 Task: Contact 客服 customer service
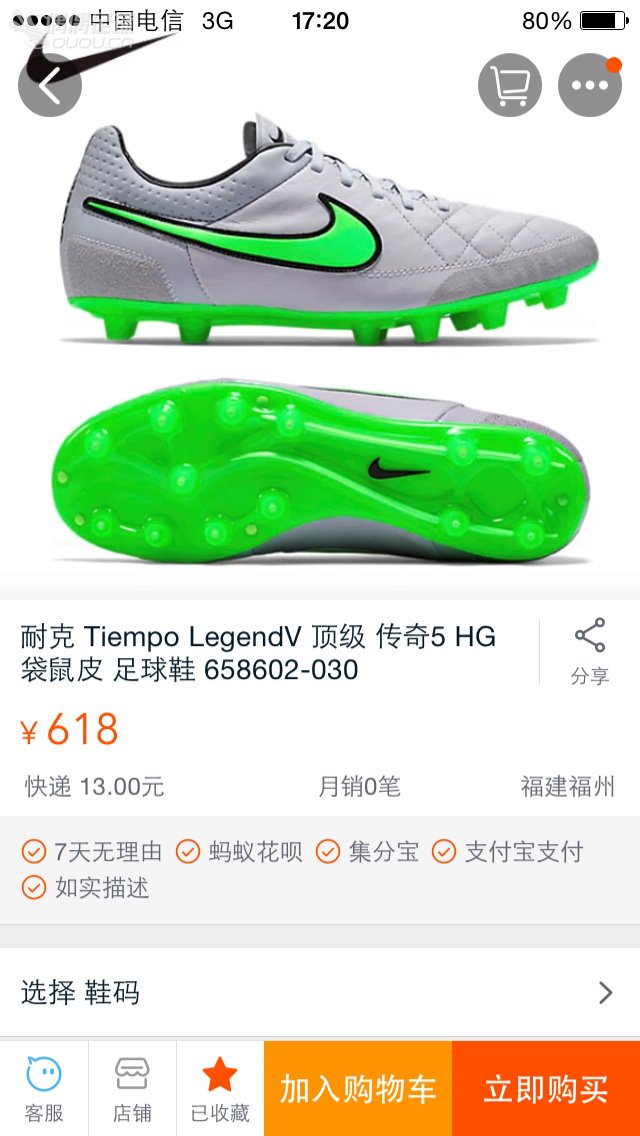(x=44, y=1088)
